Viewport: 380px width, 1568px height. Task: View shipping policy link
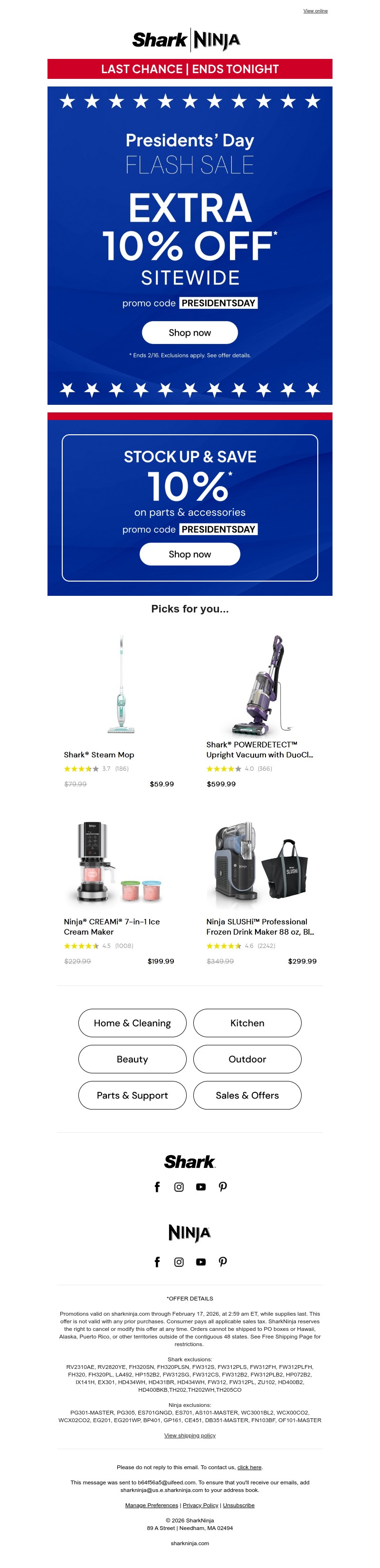190,1435
